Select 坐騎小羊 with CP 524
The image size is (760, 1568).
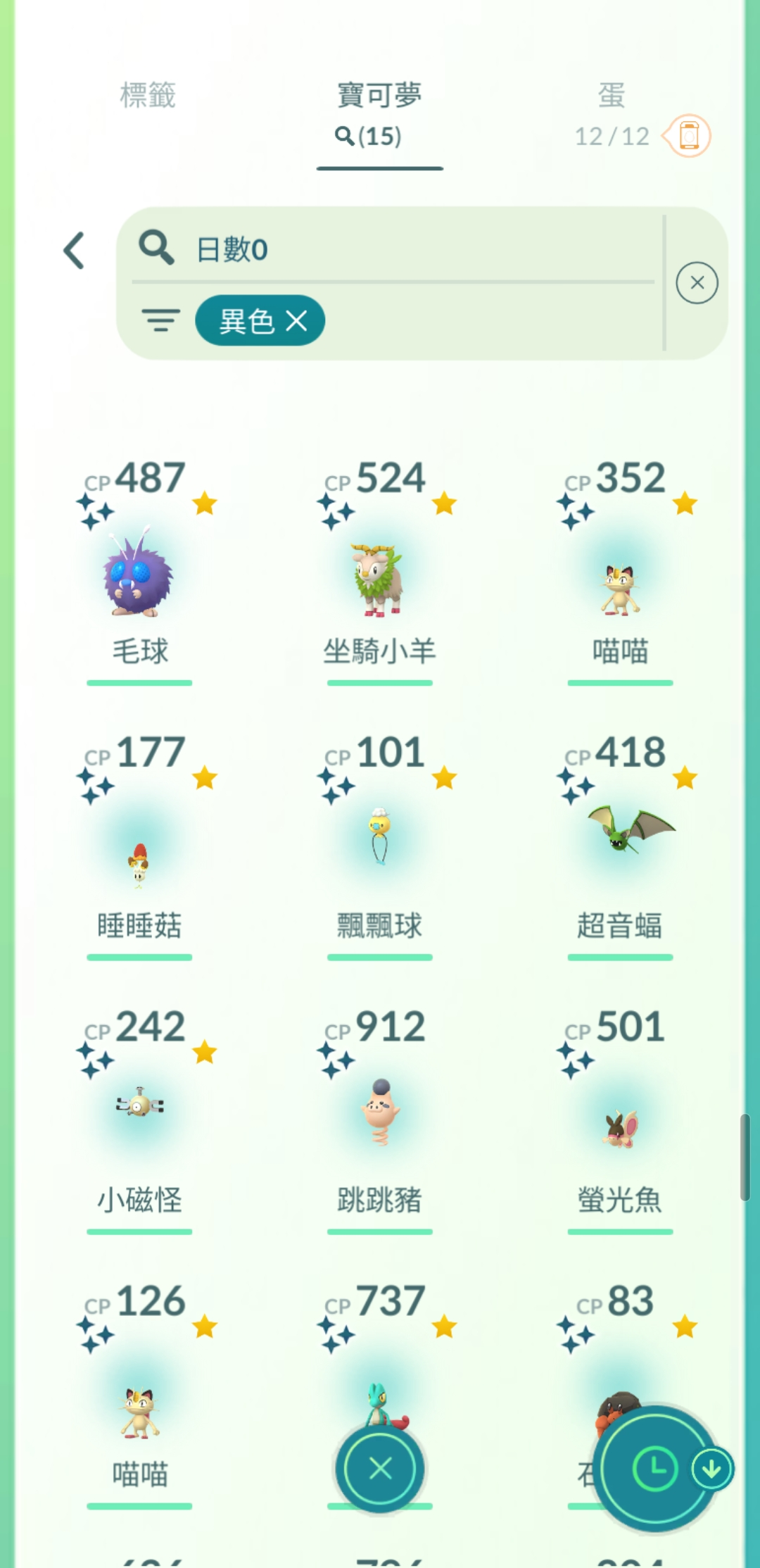click(379, 570)
